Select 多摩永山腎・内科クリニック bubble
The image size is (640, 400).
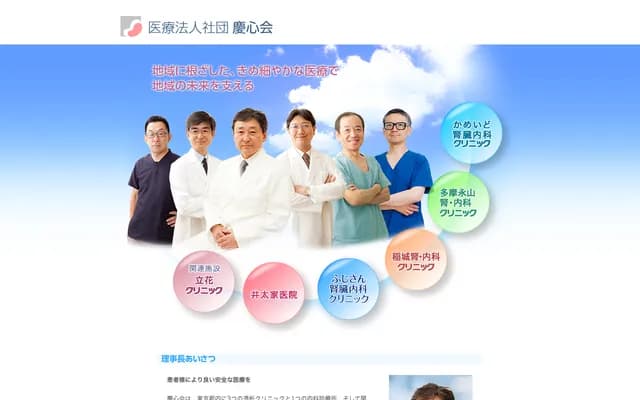[458, 201]
